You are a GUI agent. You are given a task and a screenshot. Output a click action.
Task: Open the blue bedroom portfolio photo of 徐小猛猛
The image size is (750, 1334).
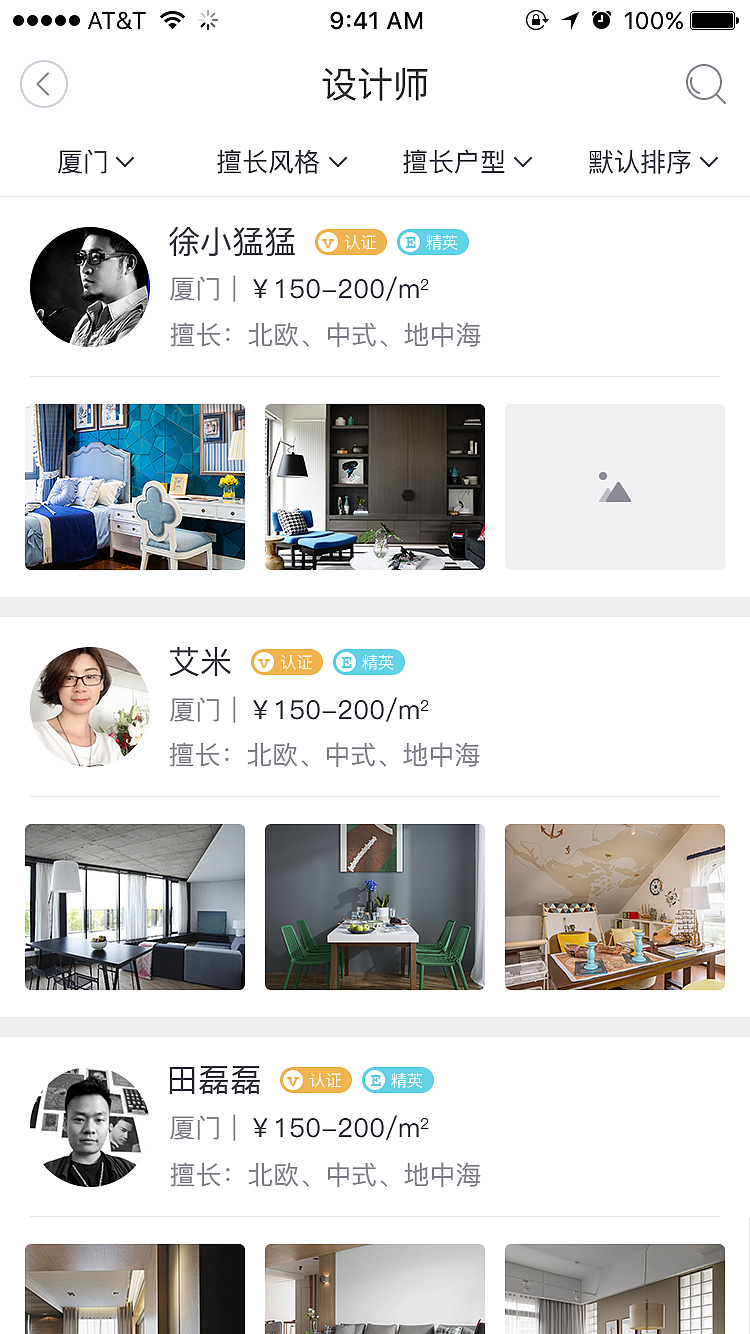134,487
